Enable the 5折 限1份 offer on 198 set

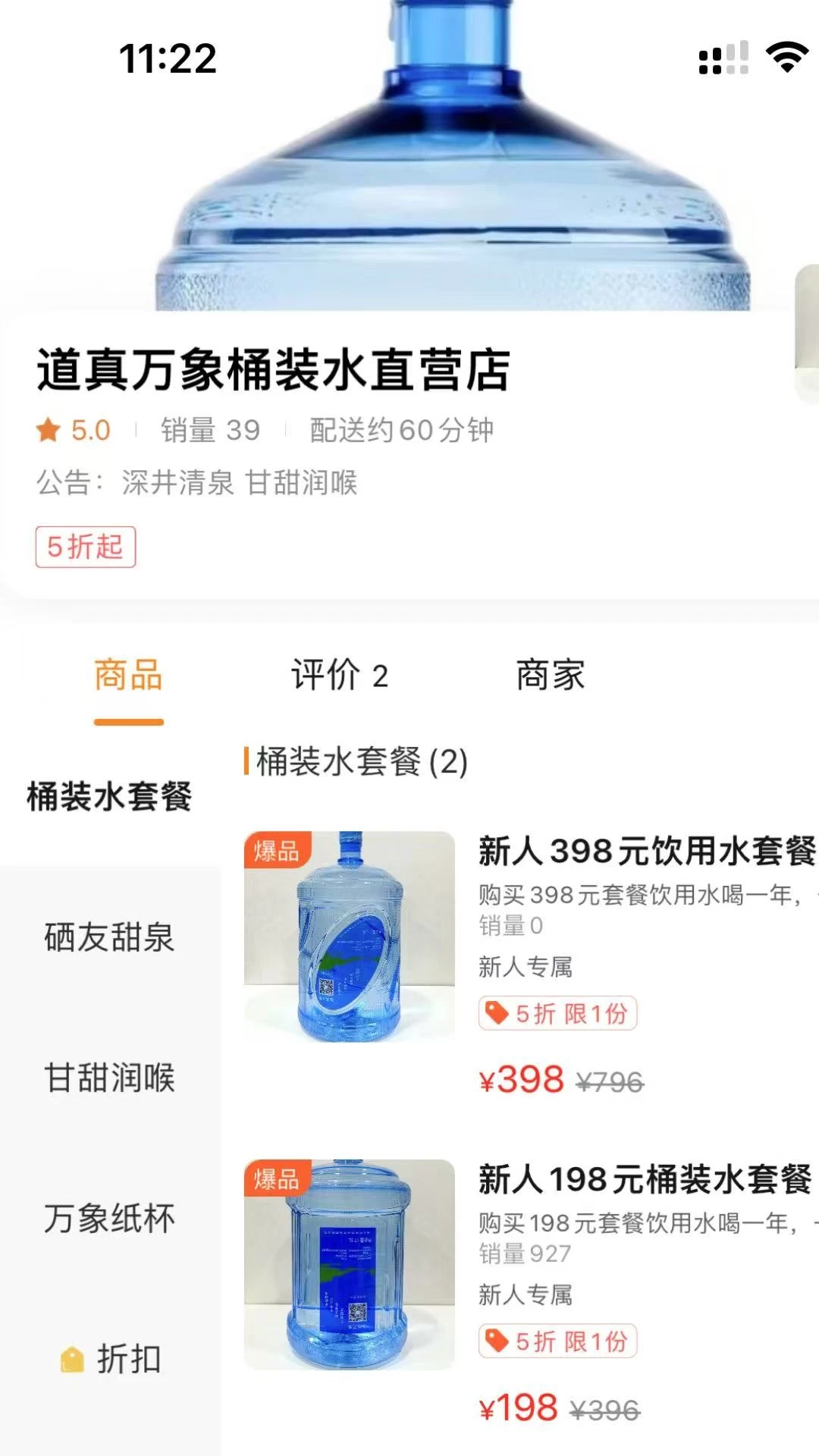[x=559, y=1339]
